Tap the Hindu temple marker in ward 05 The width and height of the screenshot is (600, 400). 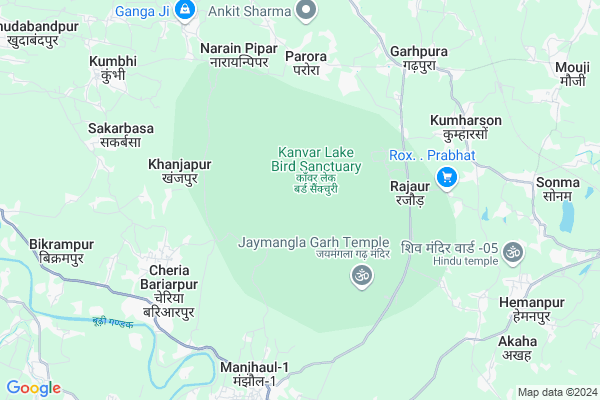pos(513,250)
